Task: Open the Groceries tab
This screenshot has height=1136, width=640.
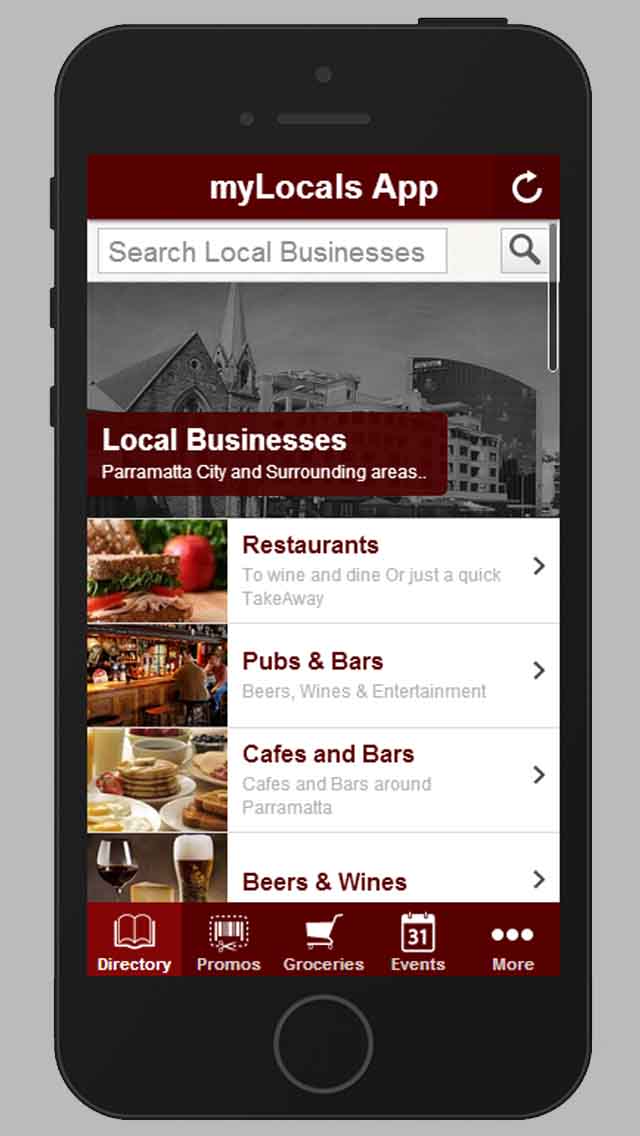Action: point(323,940)
